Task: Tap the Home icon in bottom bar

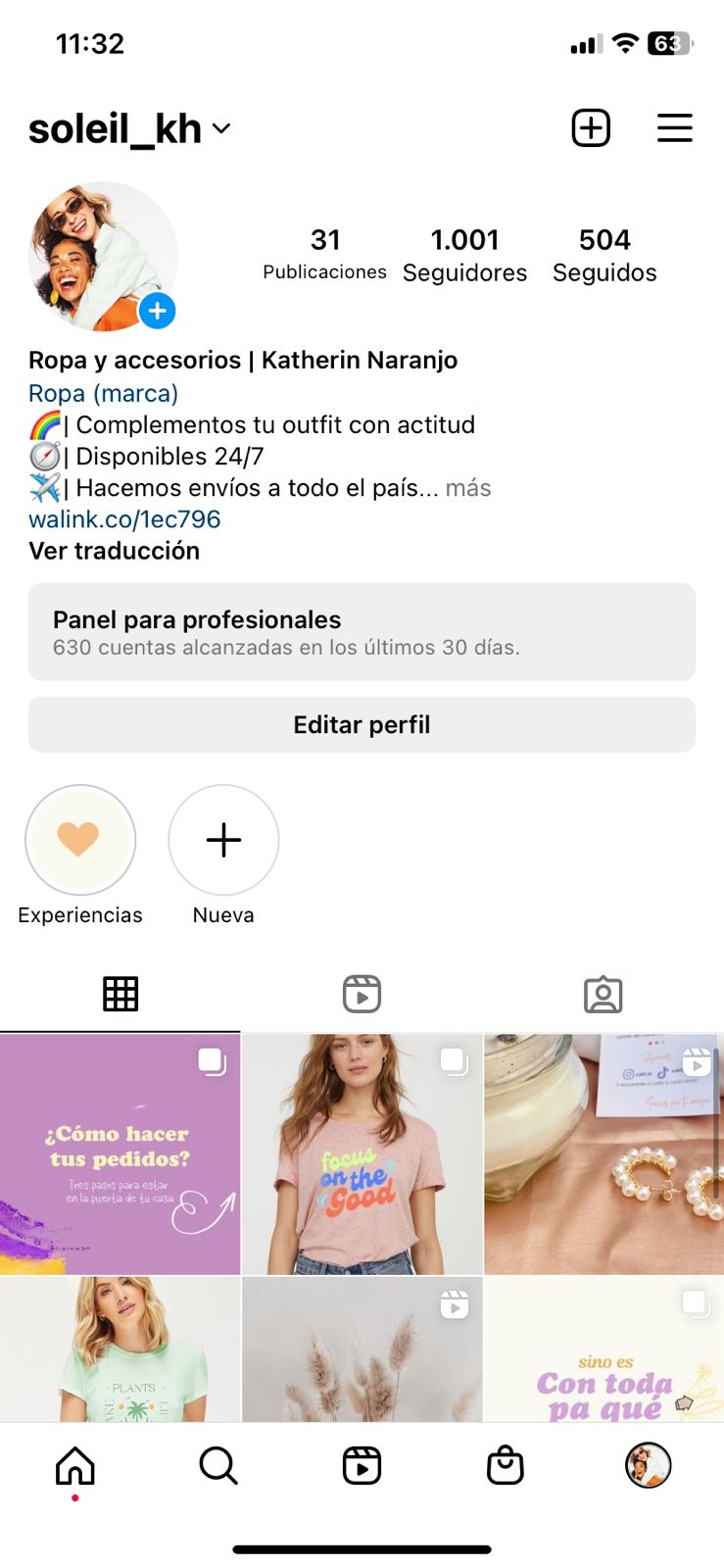Action: click(73, 1465)
